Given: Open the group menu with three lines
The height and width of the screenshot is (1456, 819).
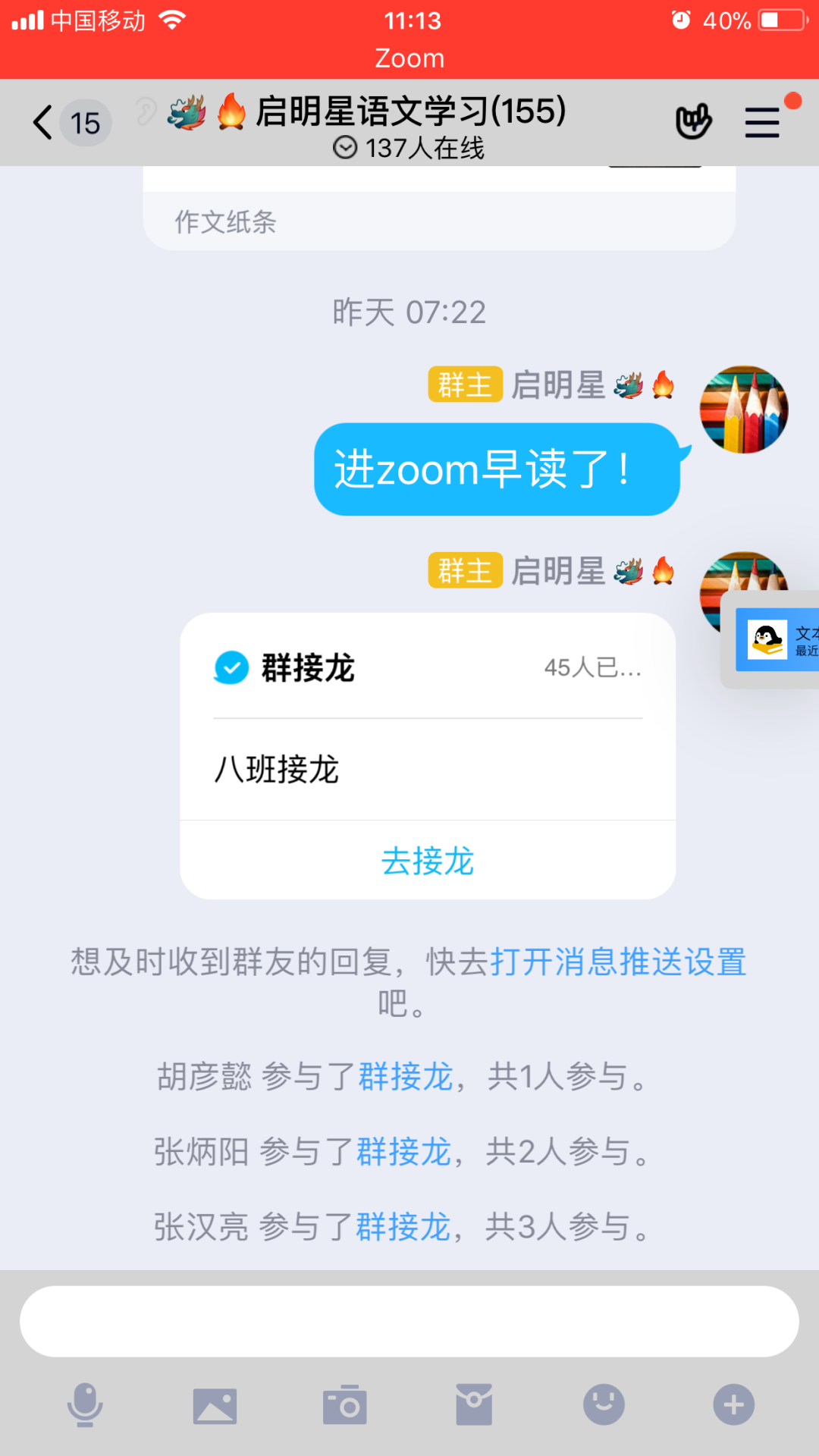Looking at the screenshot, I should tap(762, 122).
